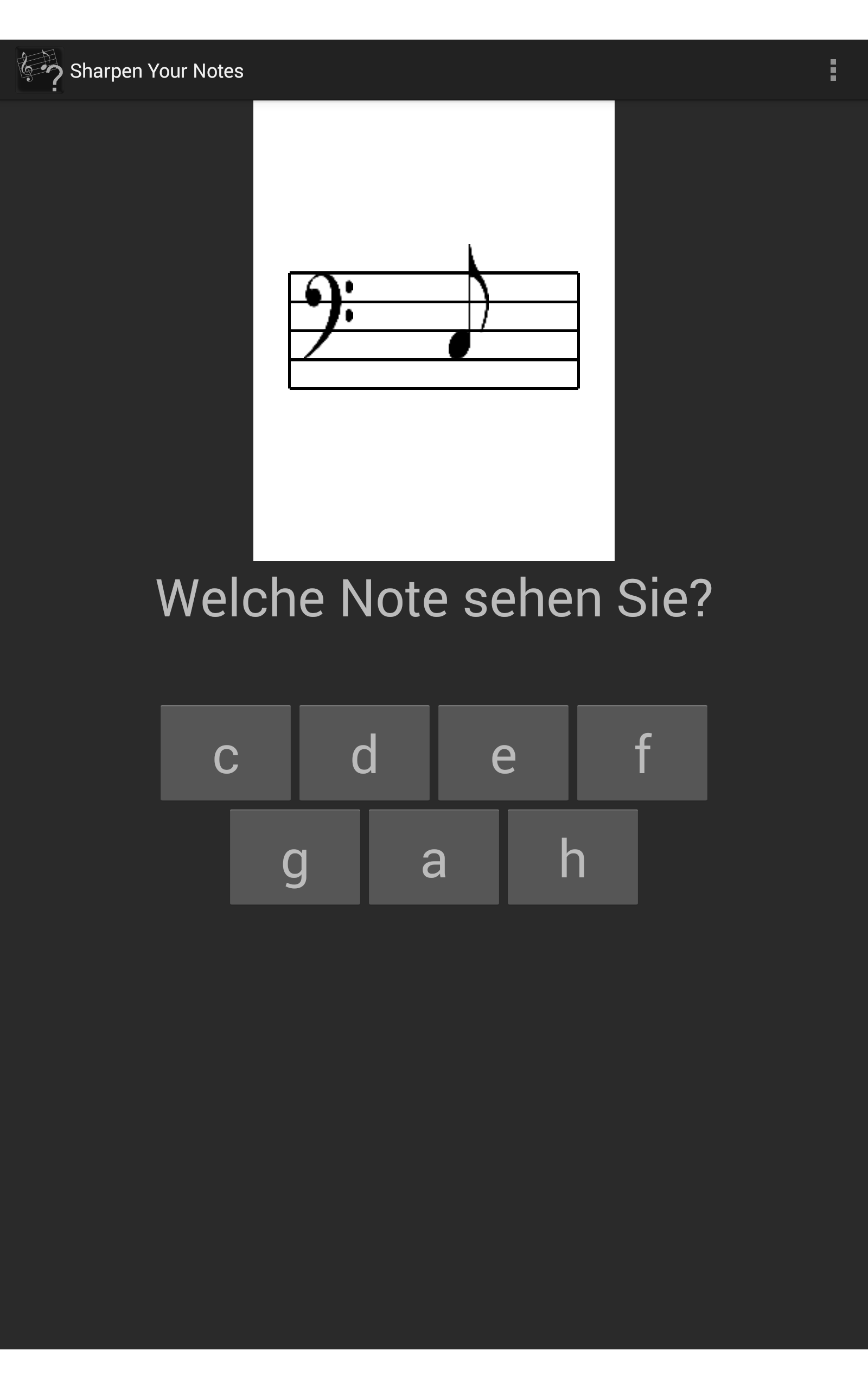The image size is (868, 1389).
Task: Choose d for the displayed note
Action: click(365, 754)
